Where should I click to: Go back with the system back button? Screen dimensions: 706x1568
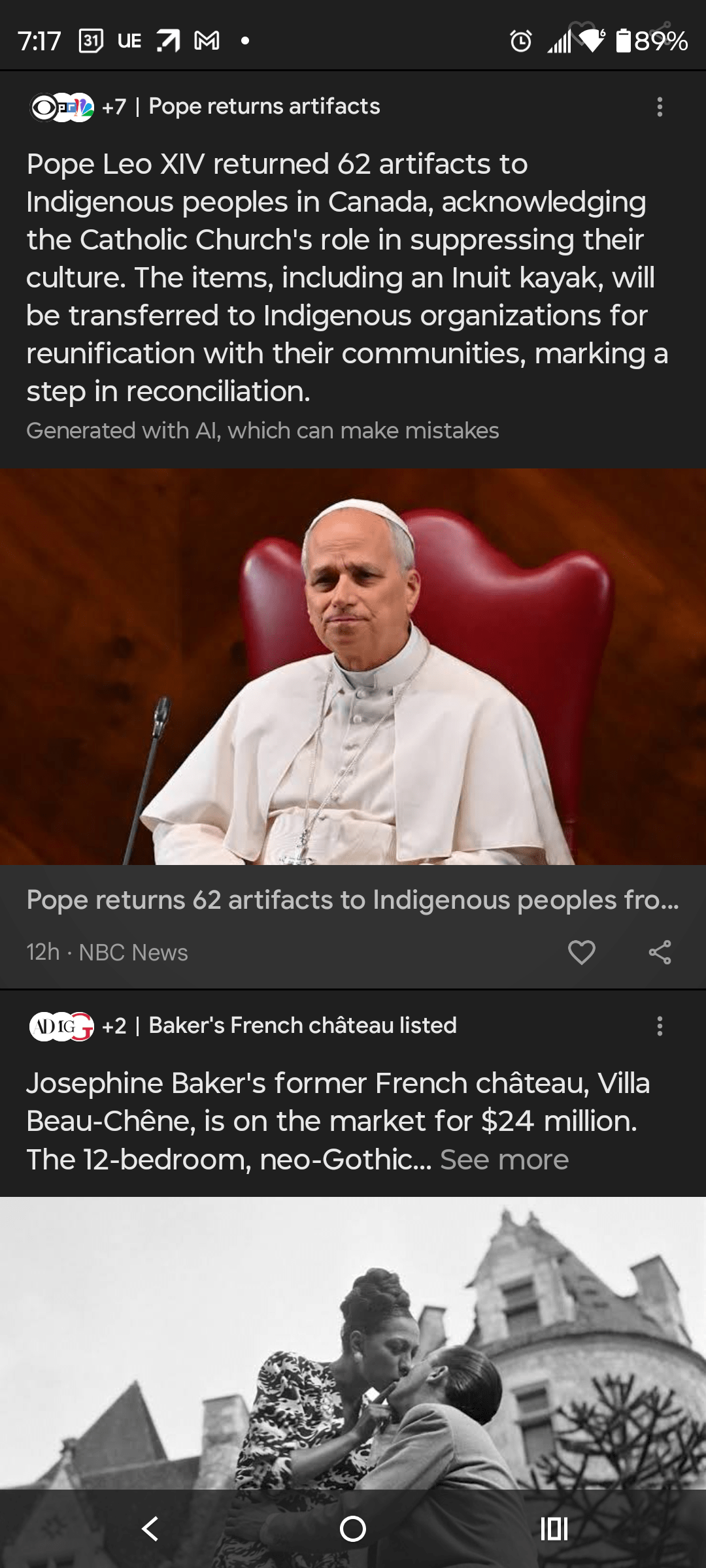coord(150,1529)
